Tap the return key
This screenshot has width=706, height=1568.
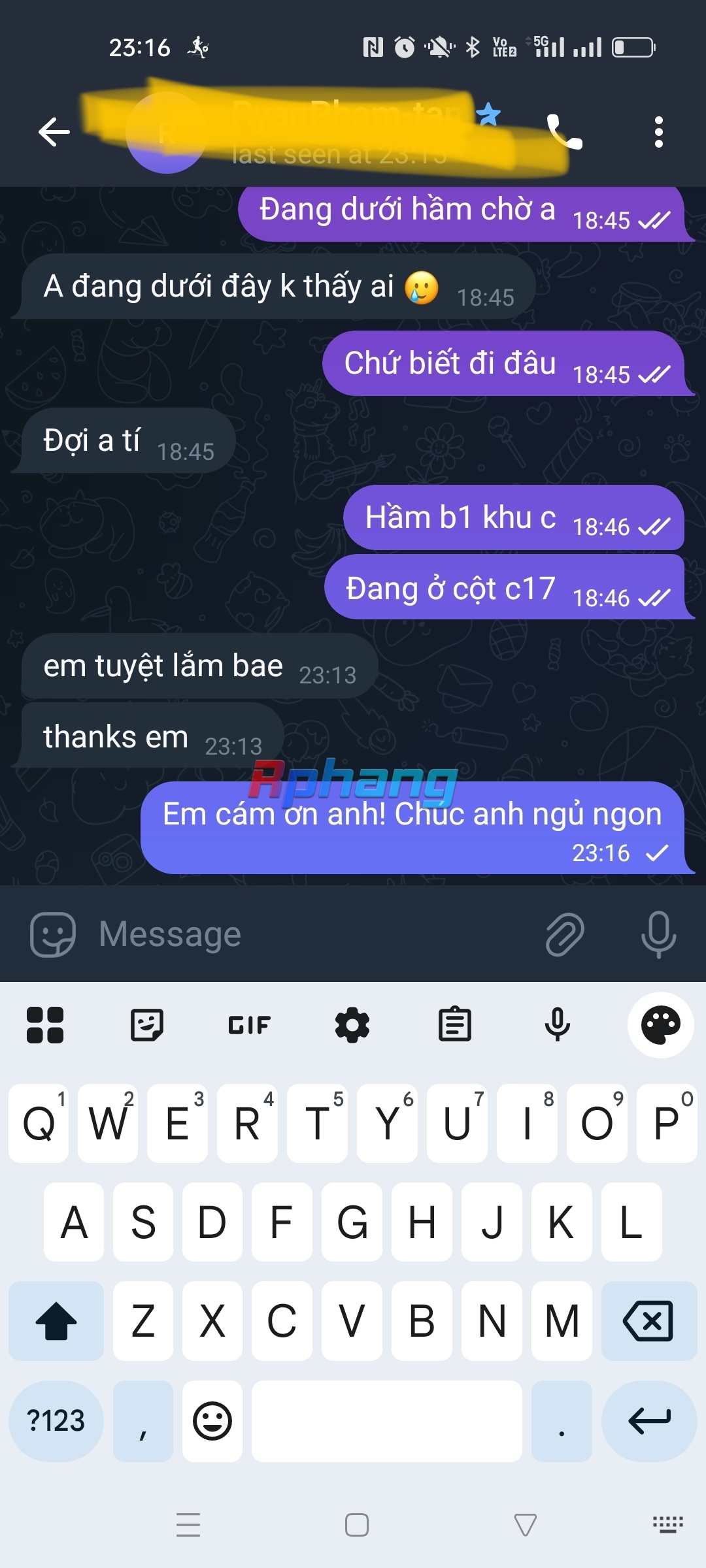[649, 1421]
